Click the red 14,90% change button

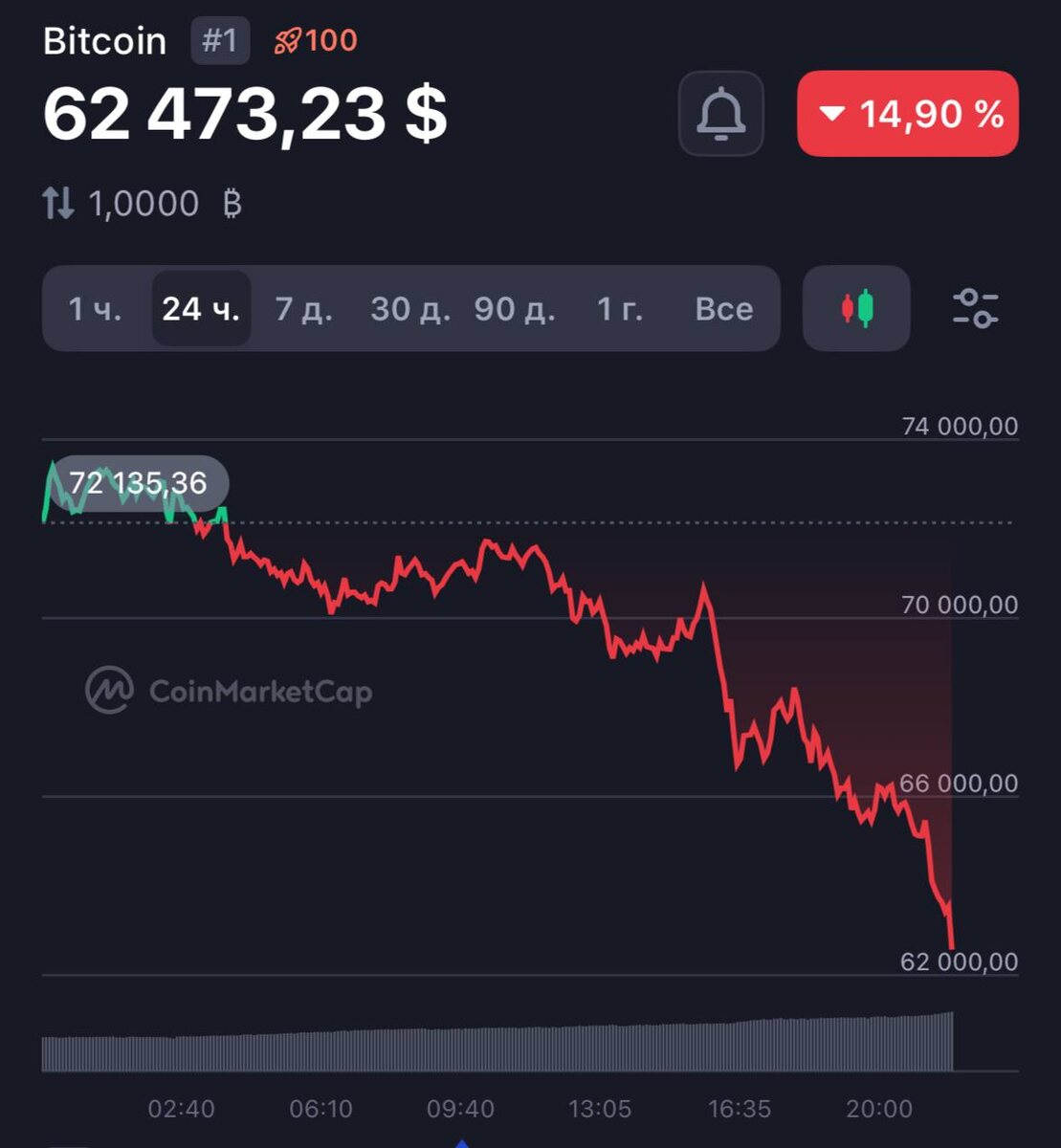(907, 114)
